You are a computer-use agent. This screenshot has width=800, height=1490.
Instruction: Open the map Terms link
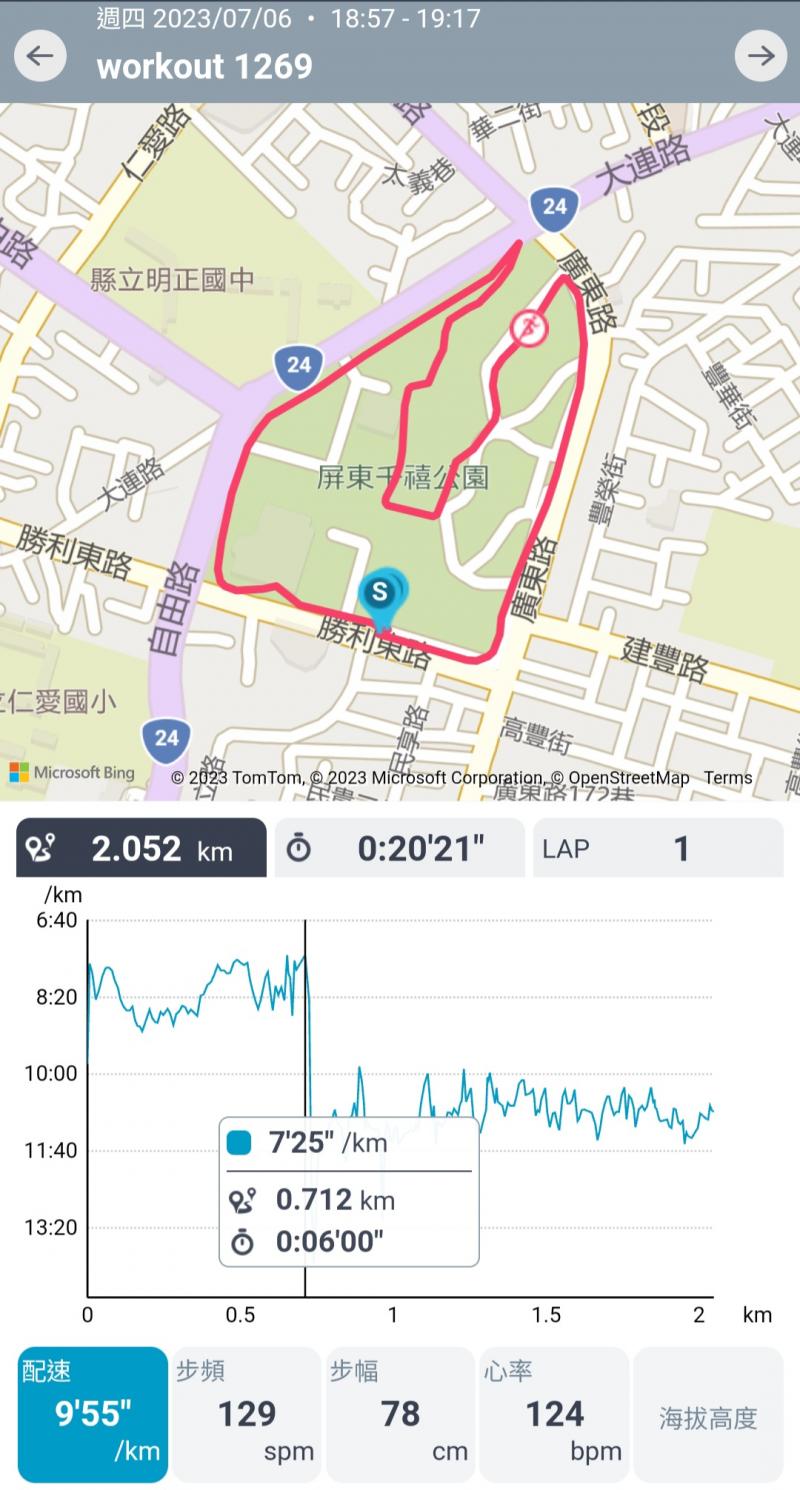728,777
